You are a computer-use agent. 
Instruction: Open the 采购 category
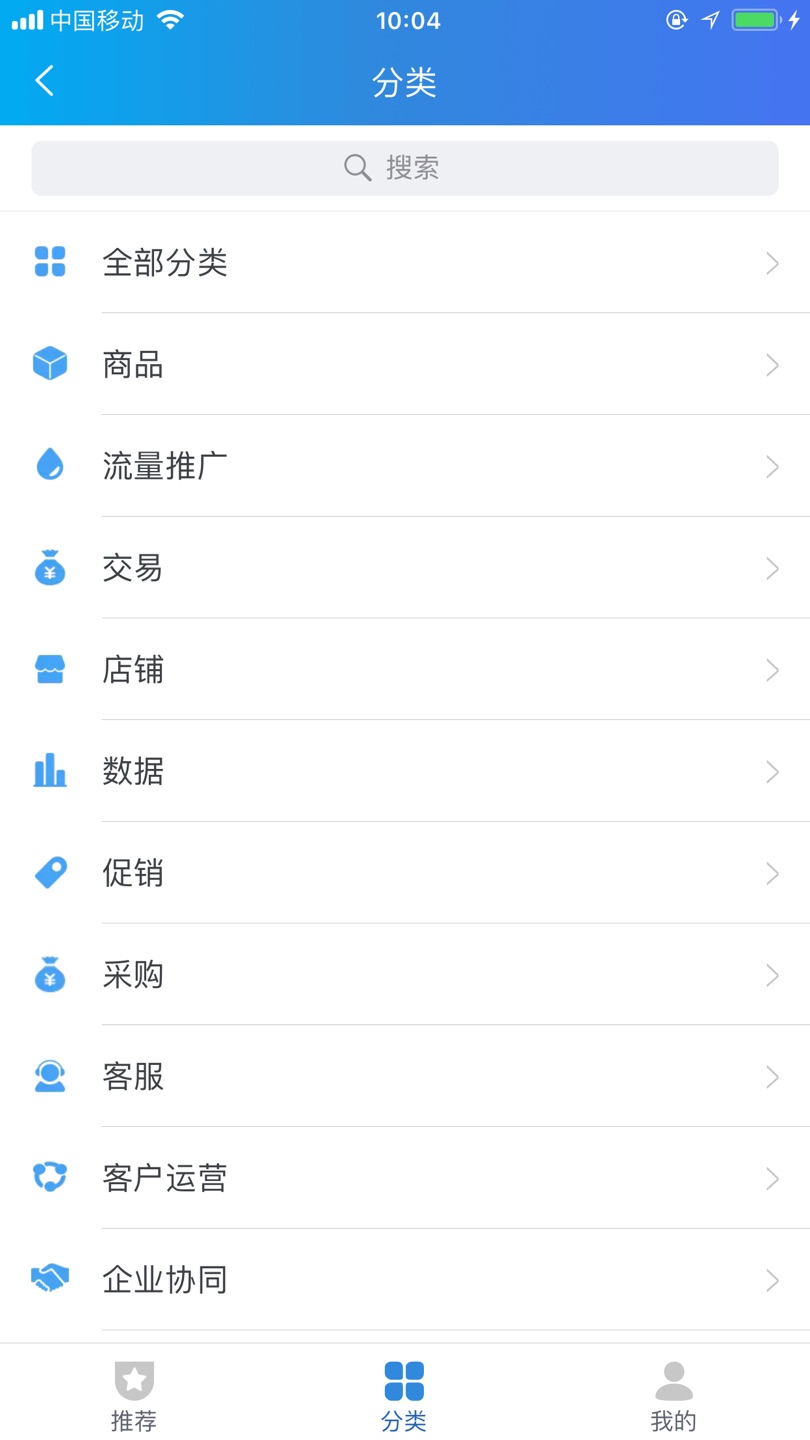405,975
